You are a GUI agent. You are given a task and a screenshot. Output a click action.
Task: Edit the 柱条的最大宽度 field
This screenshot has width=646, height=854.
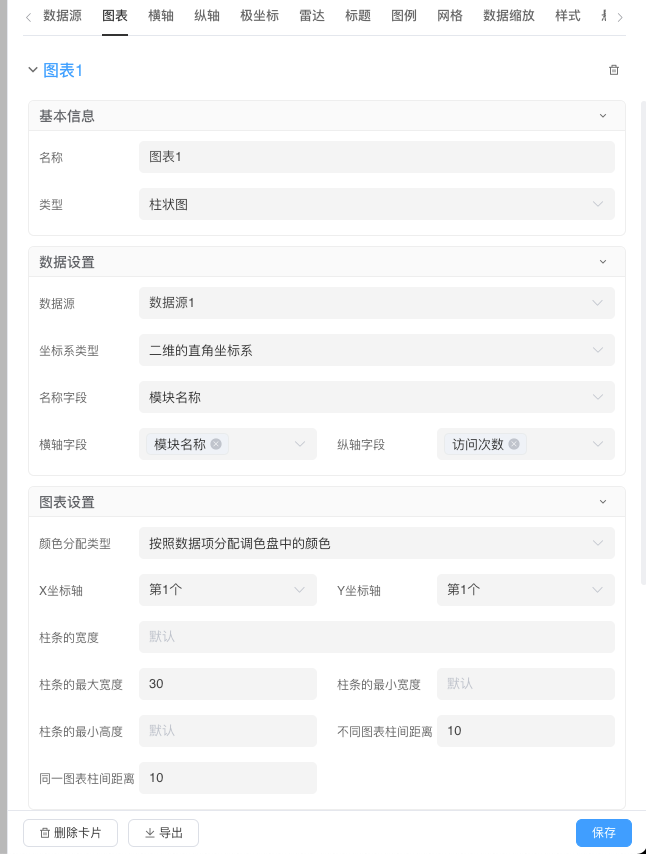pos(227,684)
